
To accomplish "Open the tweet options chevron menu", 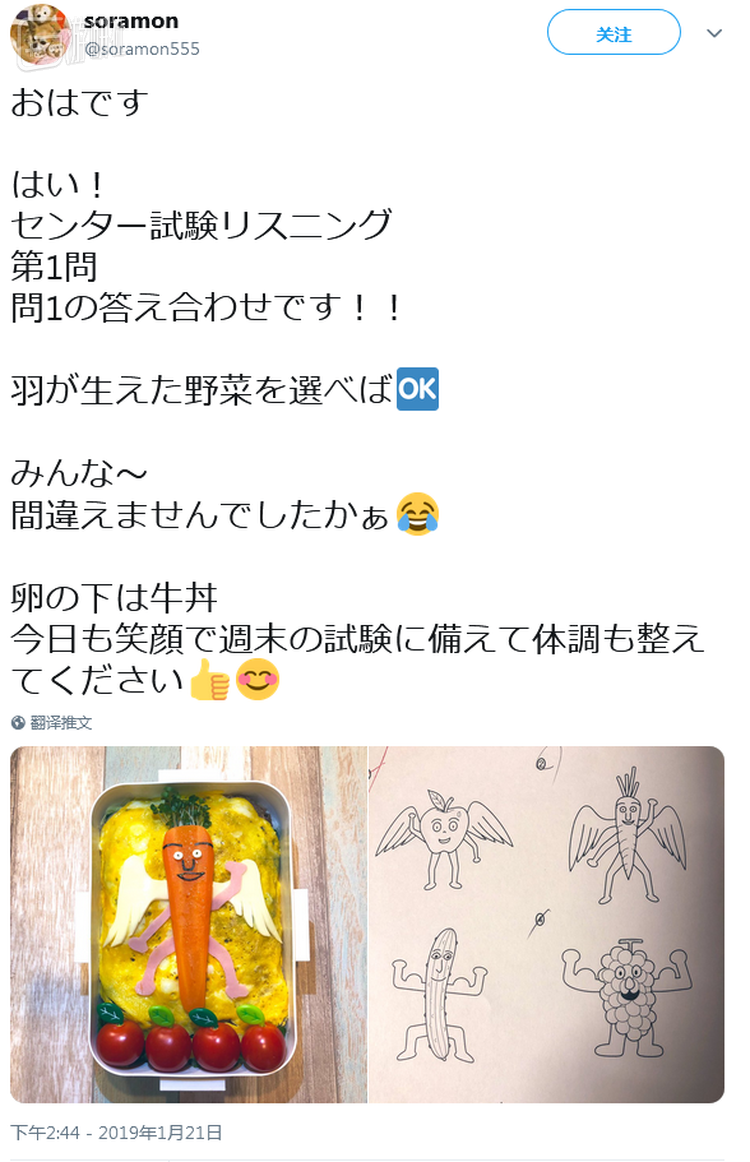I will (x=714, y=34).
